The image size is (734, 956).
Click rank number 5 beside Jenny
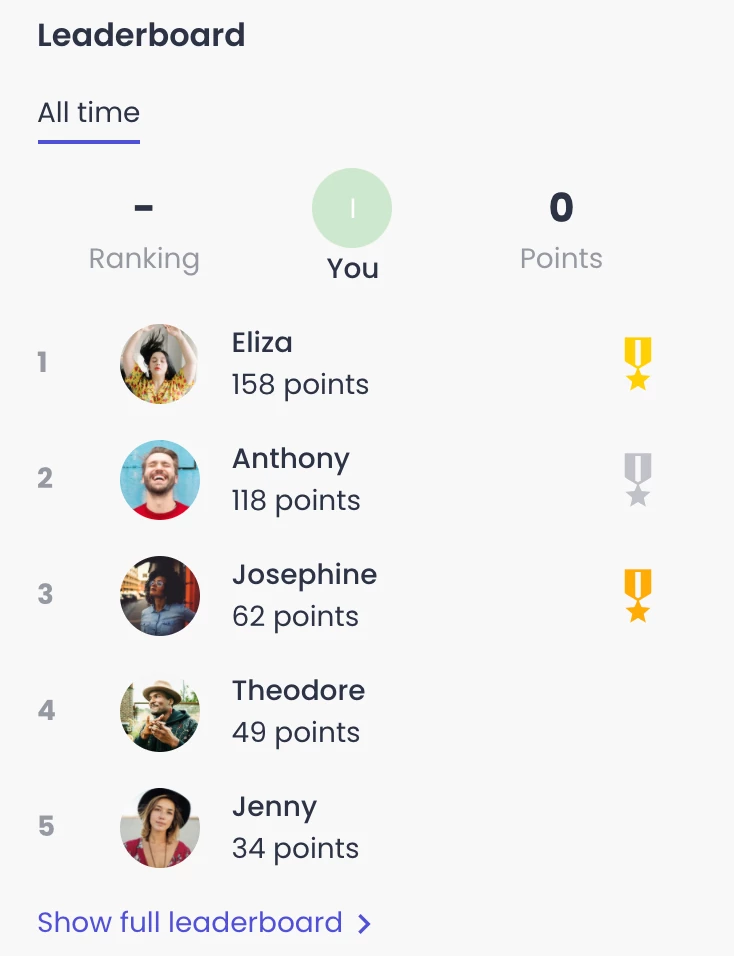point(44,827)
